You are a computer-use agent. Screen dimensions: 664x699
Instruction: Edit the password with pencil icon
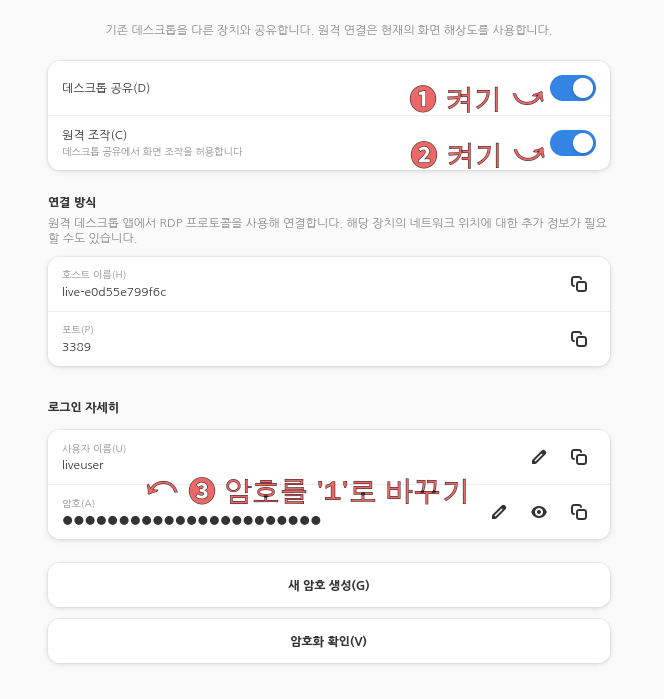(499, 512)
